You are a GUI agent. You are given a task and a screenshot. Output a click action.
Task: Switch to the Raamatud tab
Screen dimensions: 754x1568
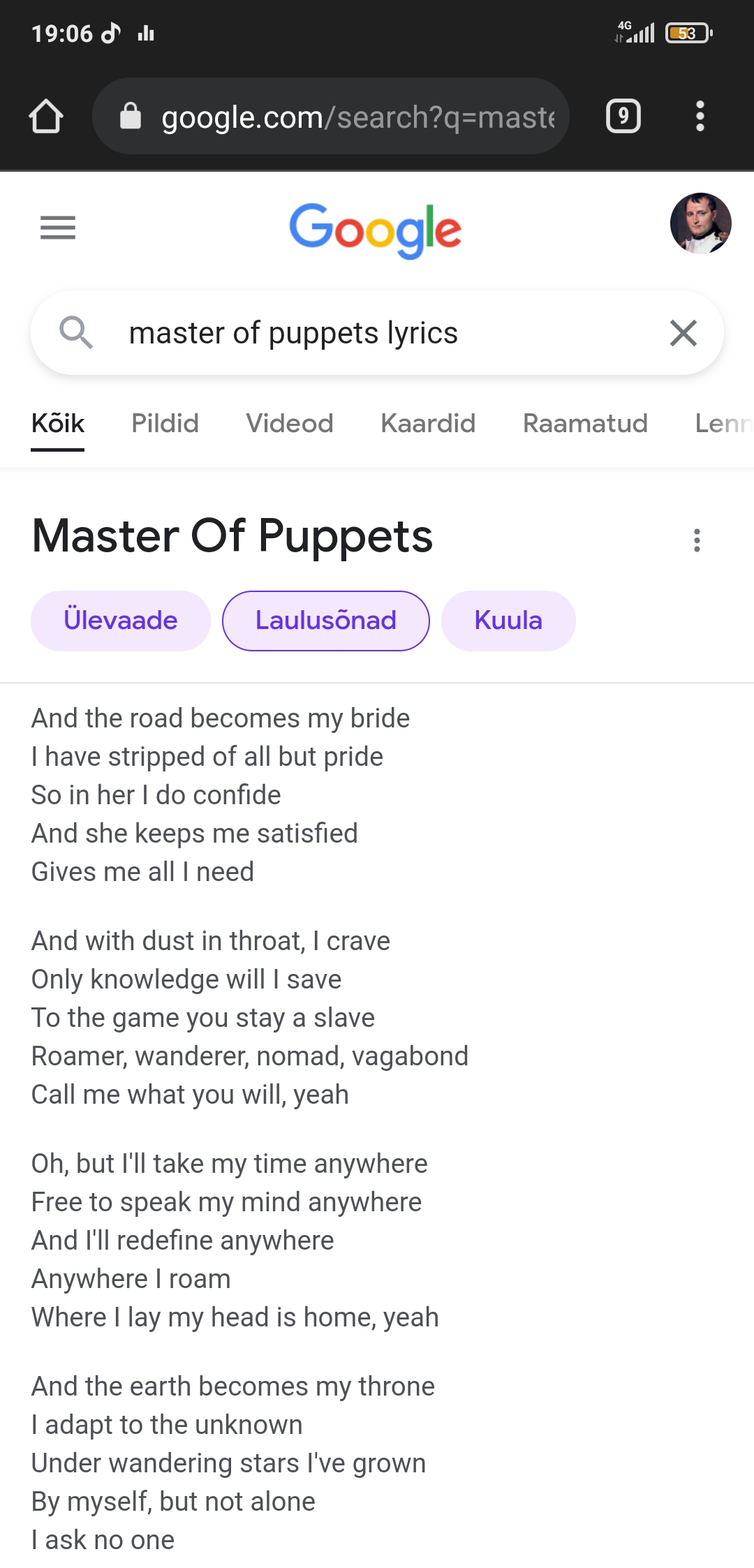click(x=585, y=423)
